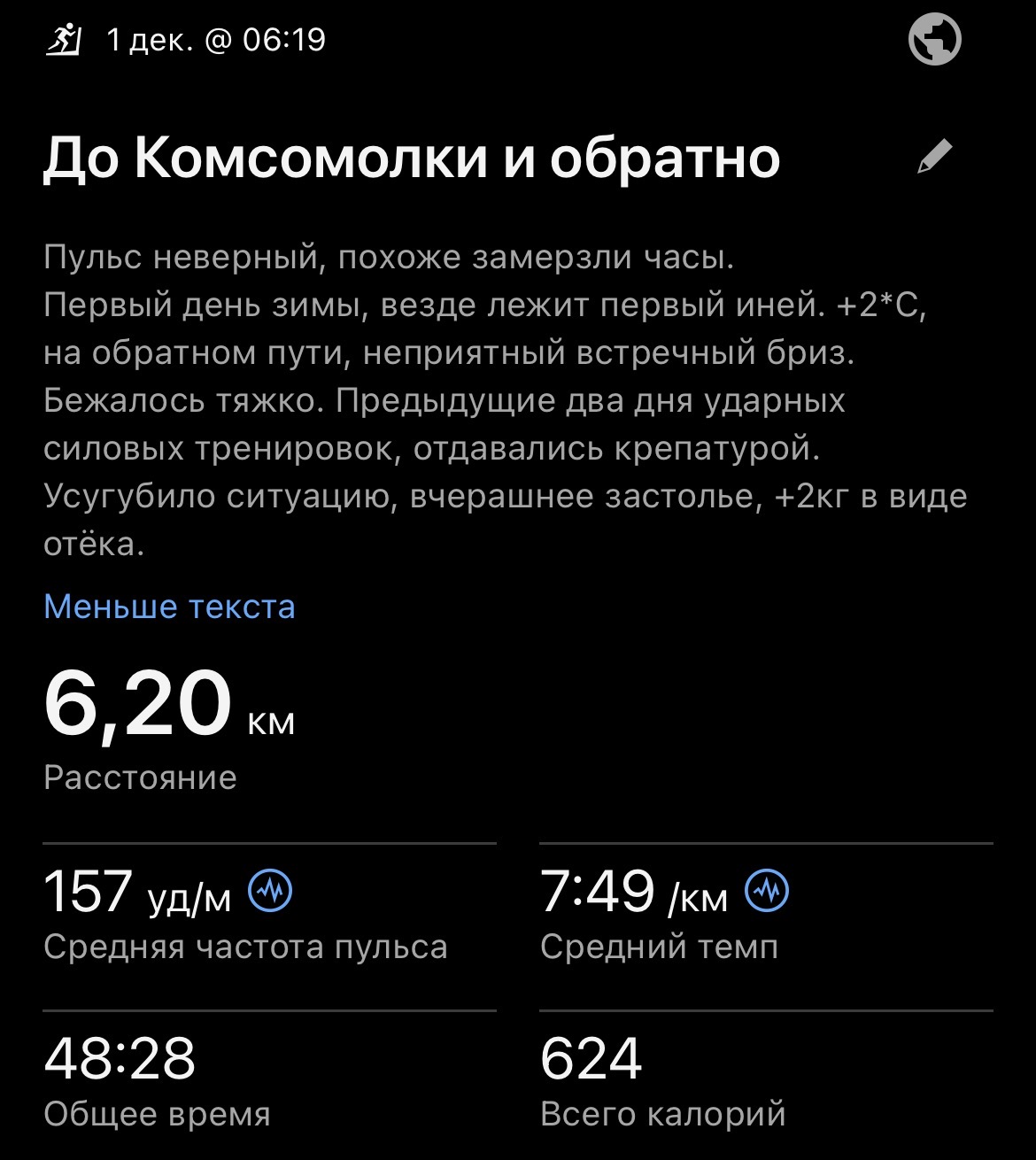Tap the pencil icon to edit activity

click(x=935, y=158)
